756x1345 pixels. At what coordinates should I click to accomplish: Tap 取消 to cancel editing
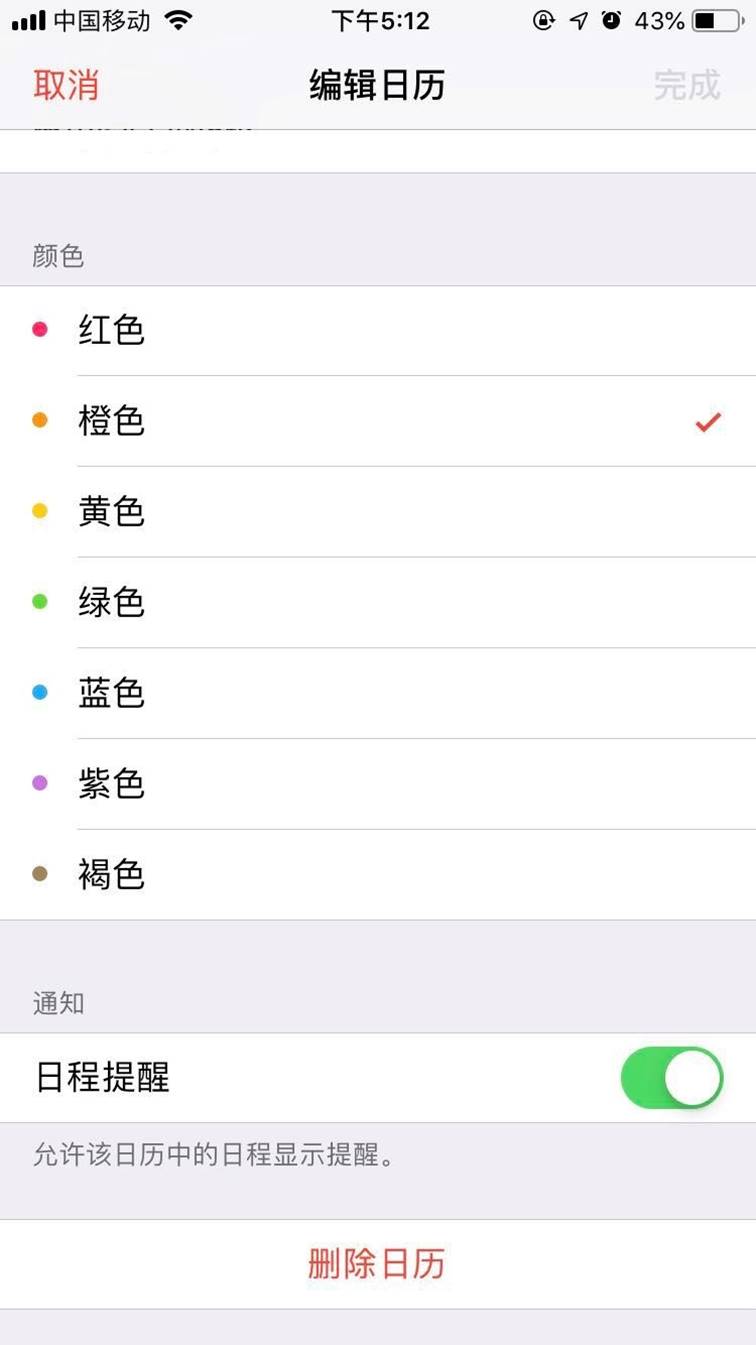66,86
